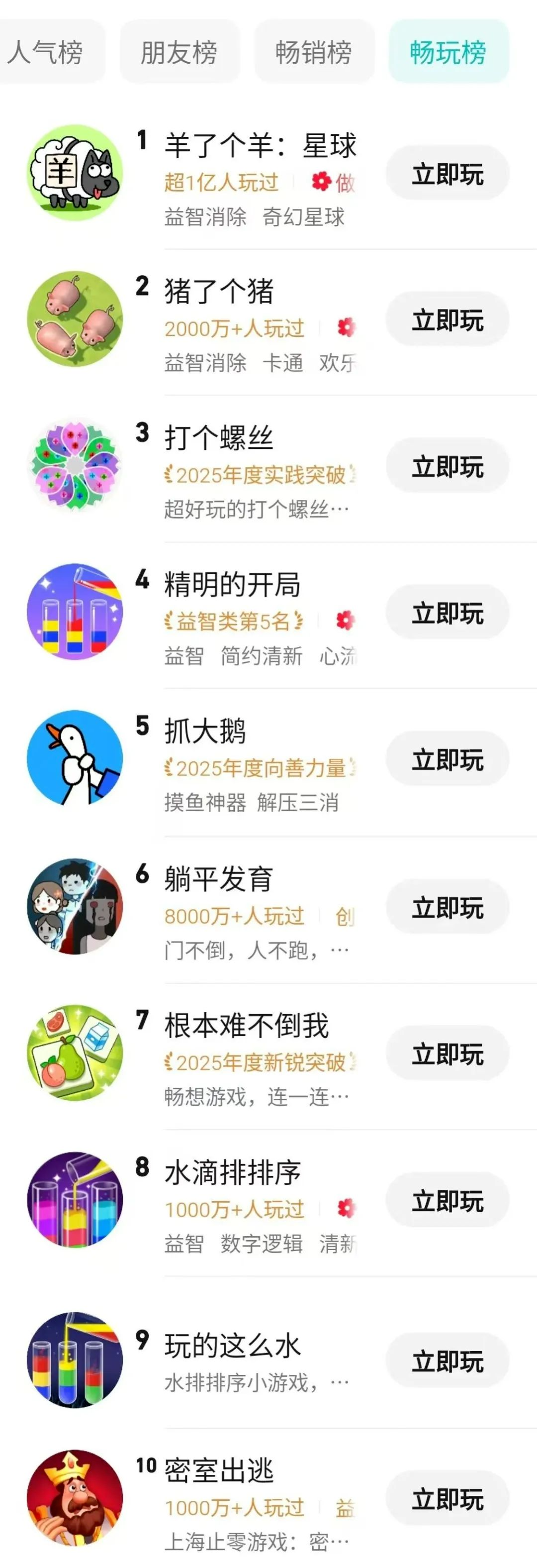The image size is (537, 1568).
Task: Tap 立即玩 beside 水滴排排序
Action: click(x=447, y=1201)
